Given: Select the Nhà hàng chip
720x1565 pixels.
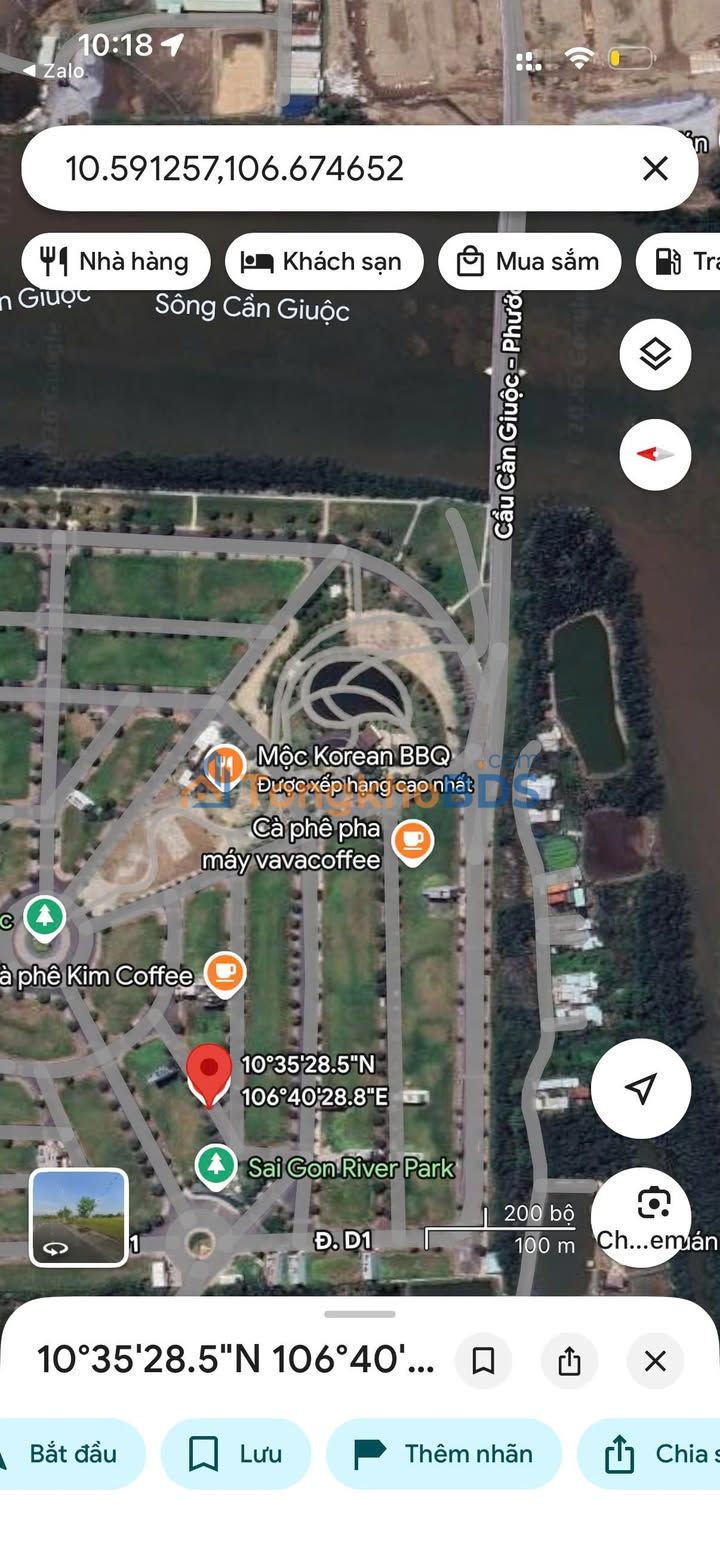Looking at the screenshot, I should click(115, 262).
